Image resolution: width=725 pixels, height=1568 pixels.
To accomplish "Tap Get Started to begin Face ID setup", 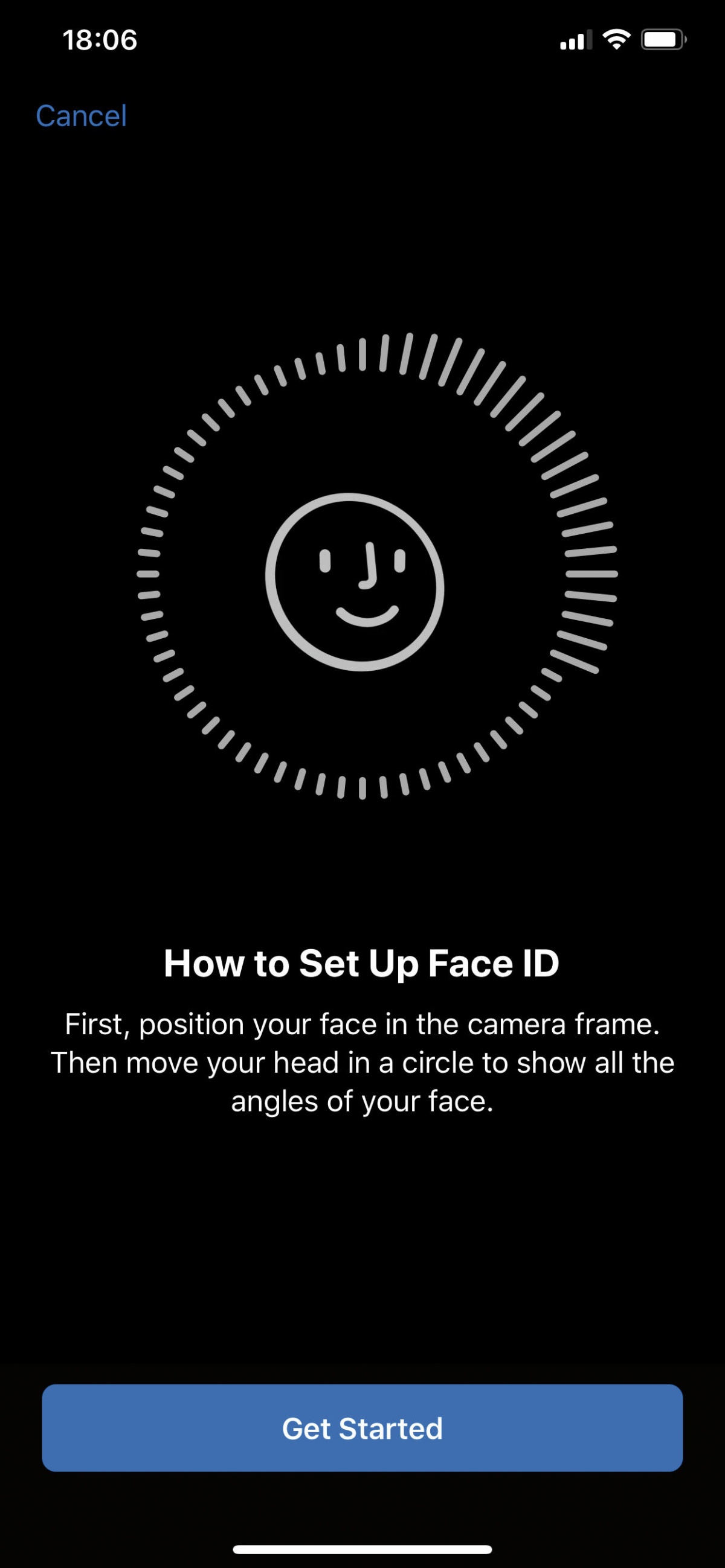I will pyautogui.click(x=362, y=1428).
